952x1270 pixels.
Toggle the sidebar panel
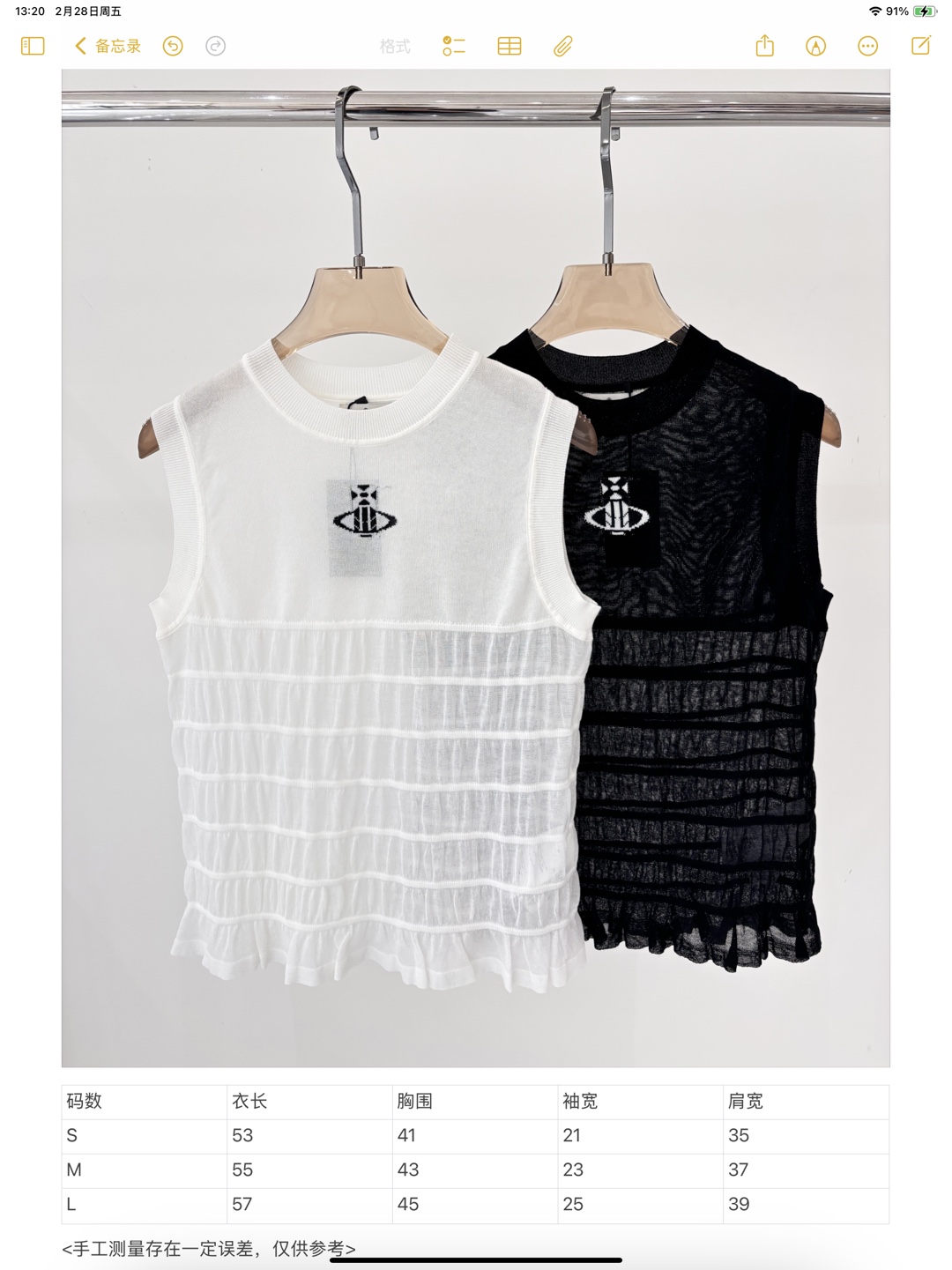[33, 46]
